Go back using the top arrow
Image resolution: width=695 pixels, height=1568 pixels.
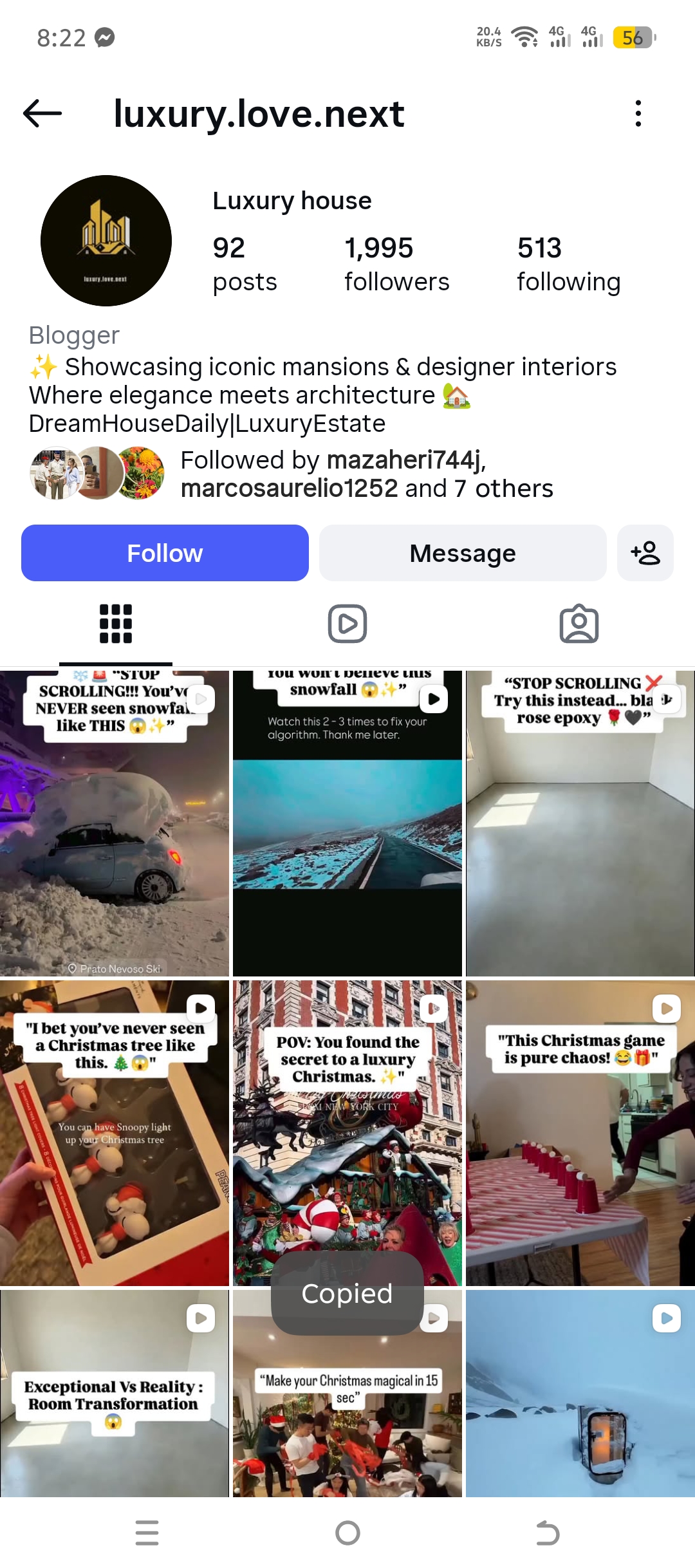tap(42, 114)
